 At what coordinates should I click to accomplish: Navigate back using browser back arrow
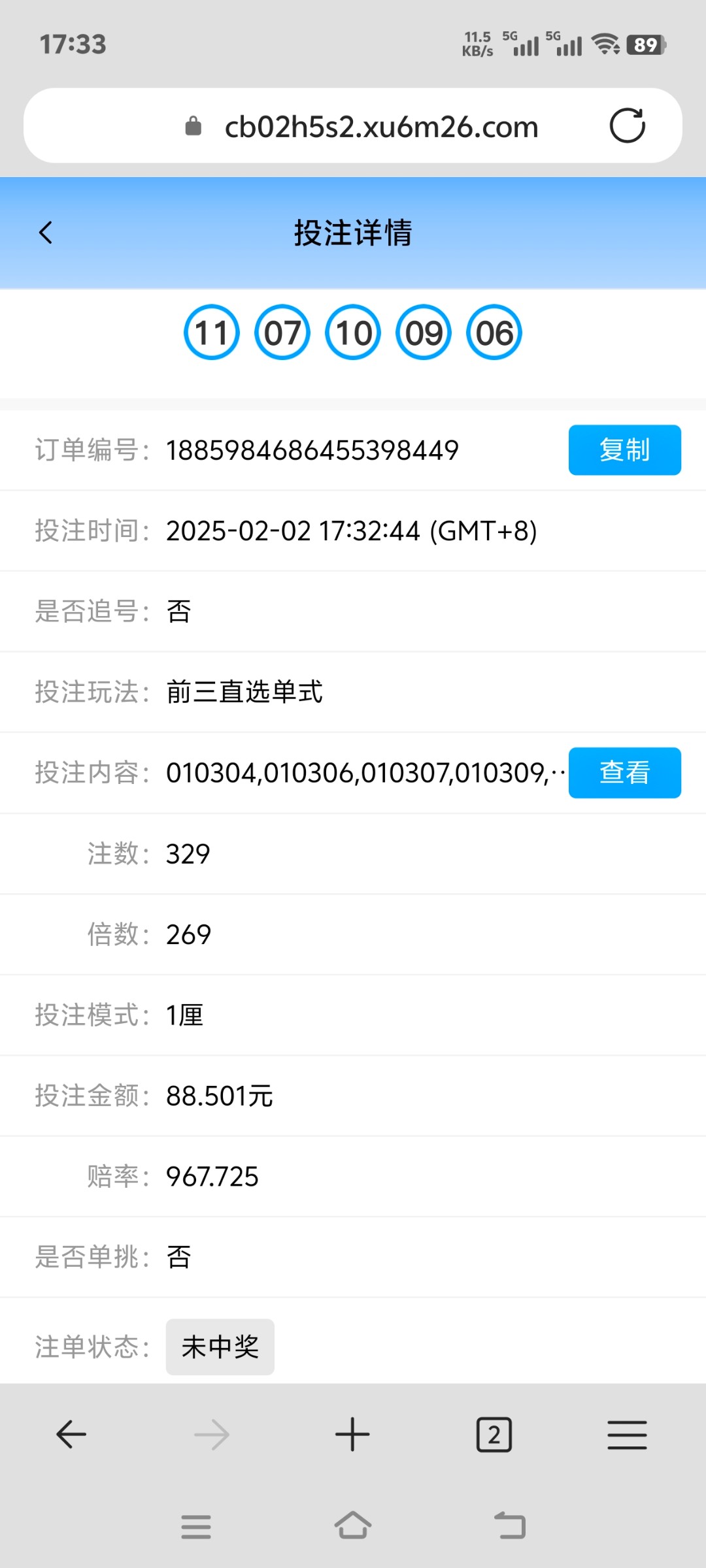71,1435
